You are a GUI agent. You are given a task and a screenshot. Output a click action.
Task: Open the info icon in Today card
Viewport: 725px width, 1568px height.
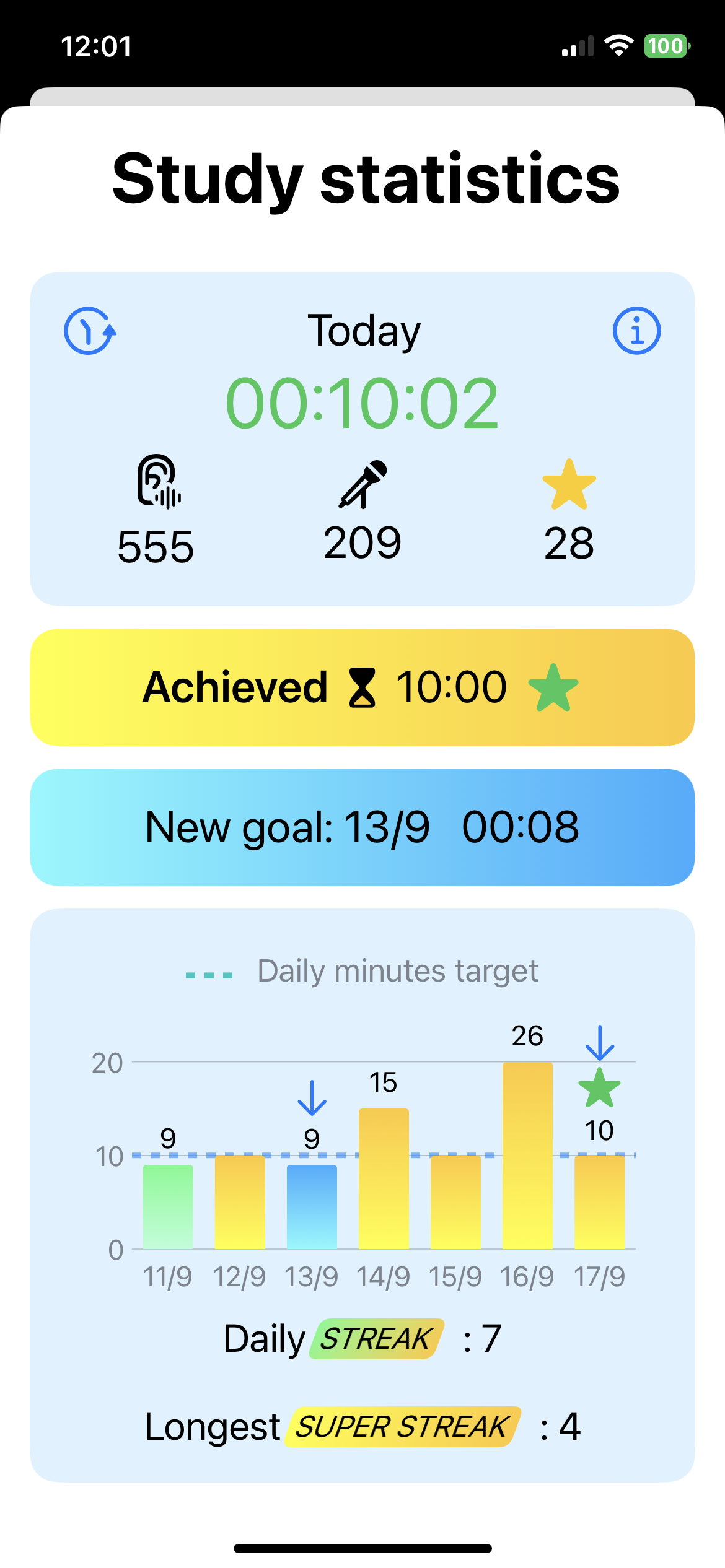click(x=636, y=331)
